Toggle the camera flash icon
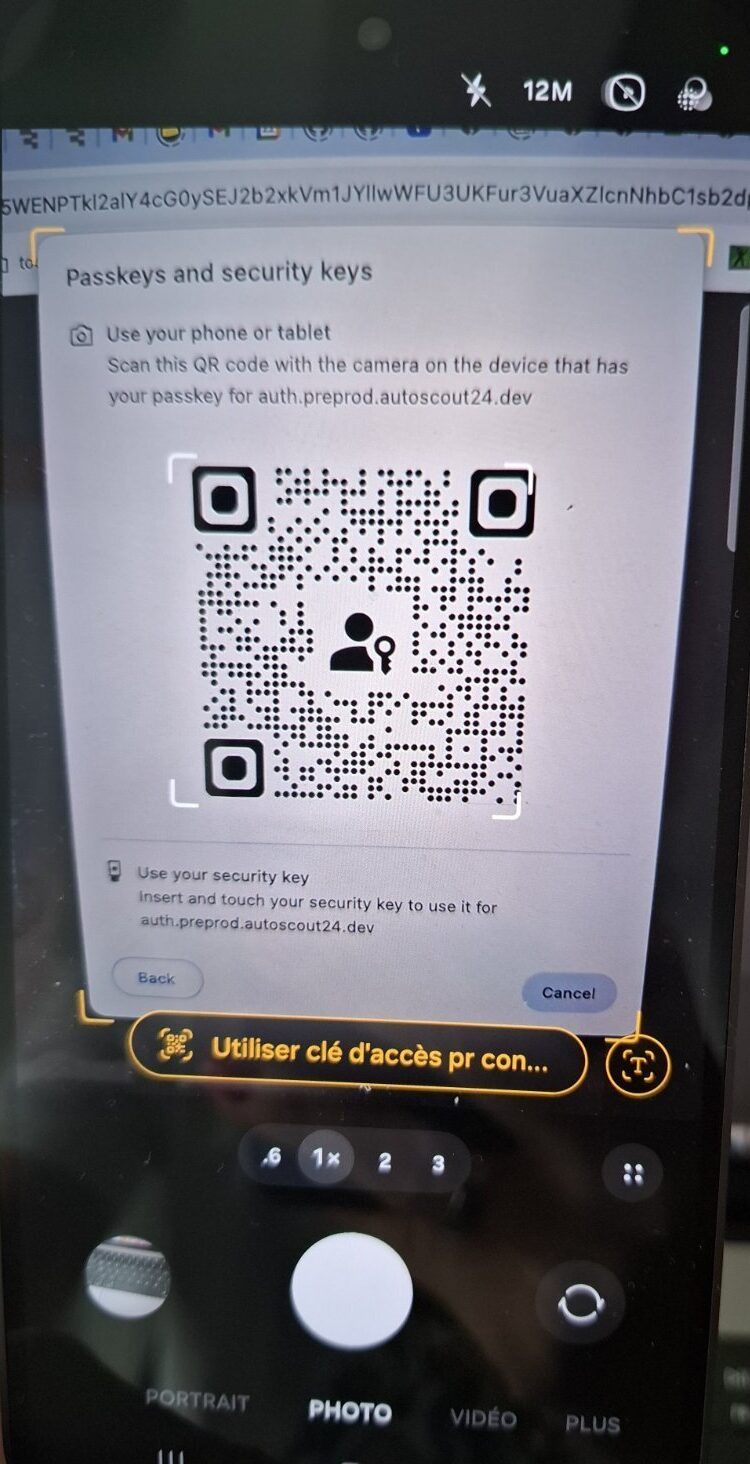750x1464 pixels. click(x=477, y=92)
